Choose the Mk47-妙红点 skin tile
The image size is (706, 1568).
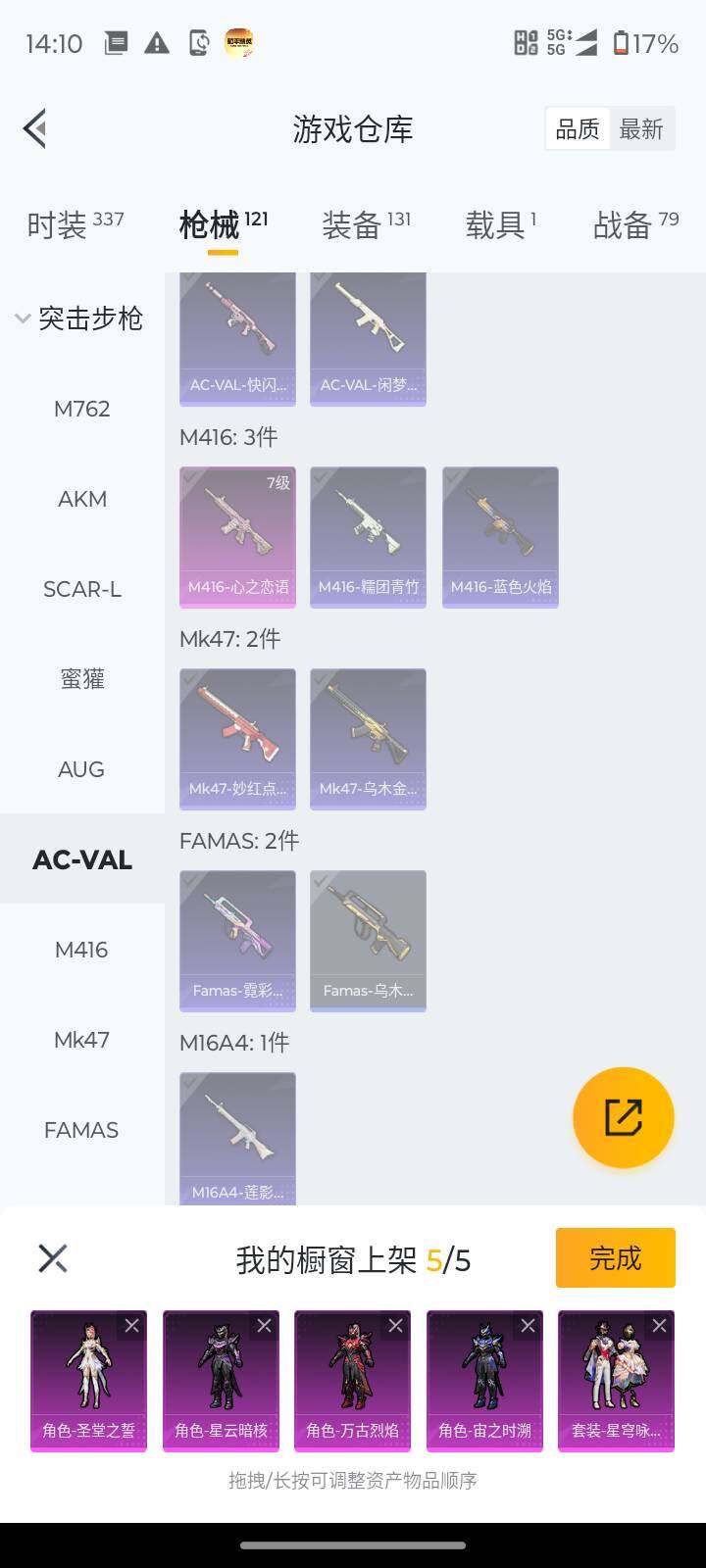click(x=237, y=738)
